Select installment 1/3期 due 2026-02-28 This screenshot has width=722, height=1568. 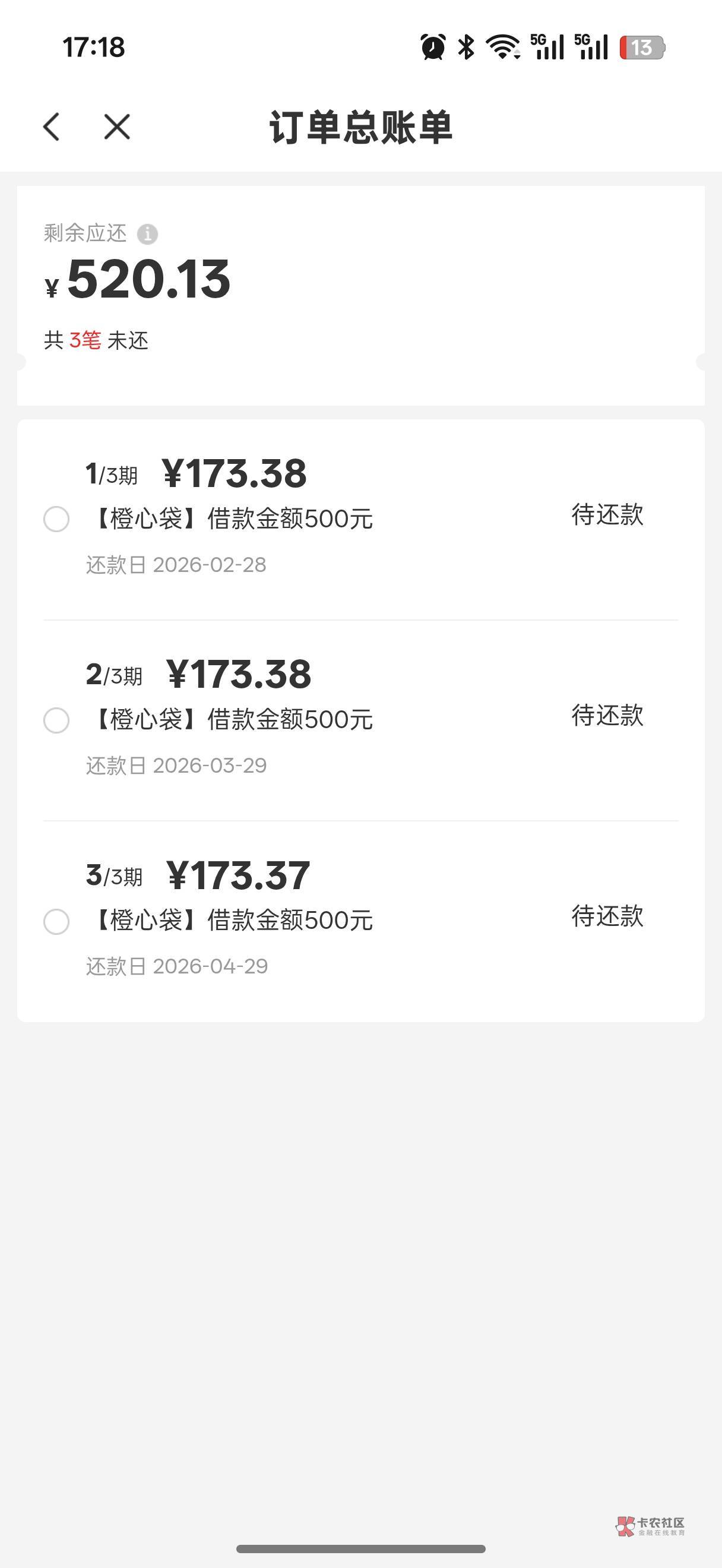(x=56, y=519)
